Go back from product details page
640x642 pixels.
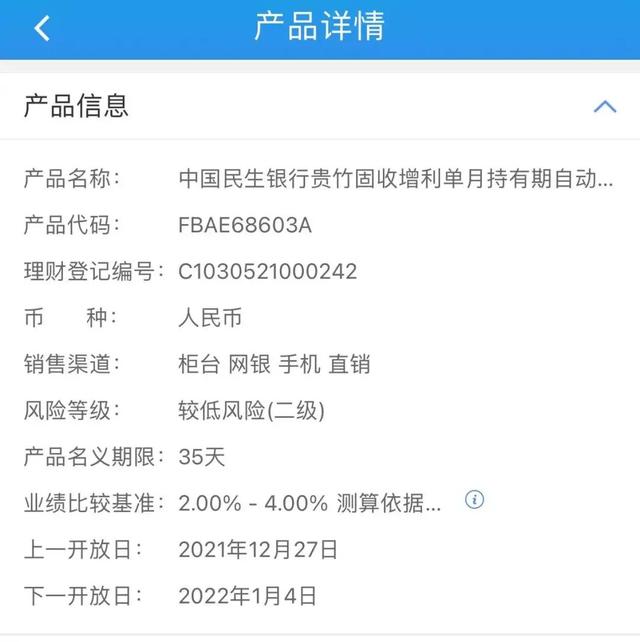click(x=42, y=28)
